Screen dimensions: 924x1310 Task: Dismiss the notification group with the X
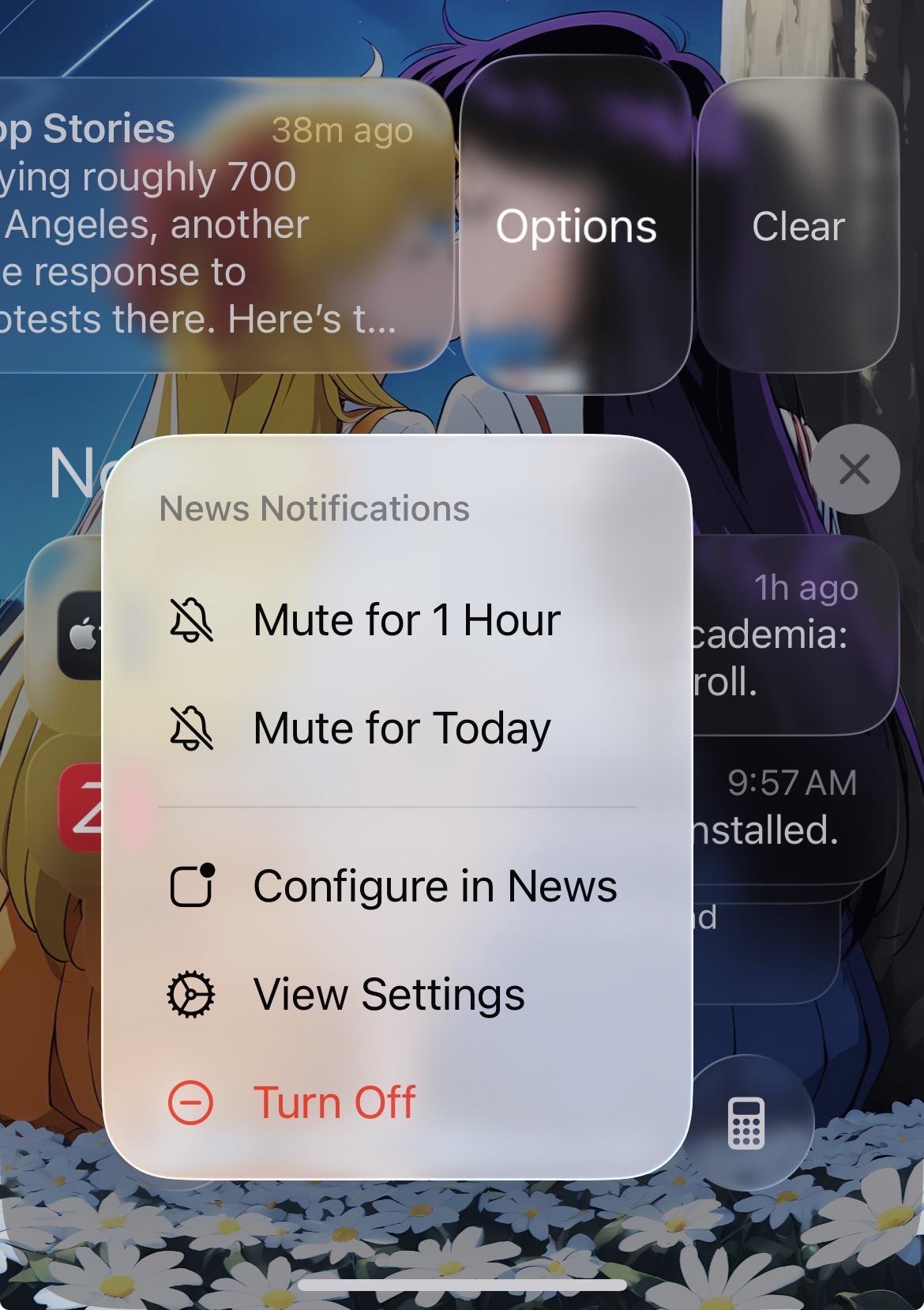(855, 469)
